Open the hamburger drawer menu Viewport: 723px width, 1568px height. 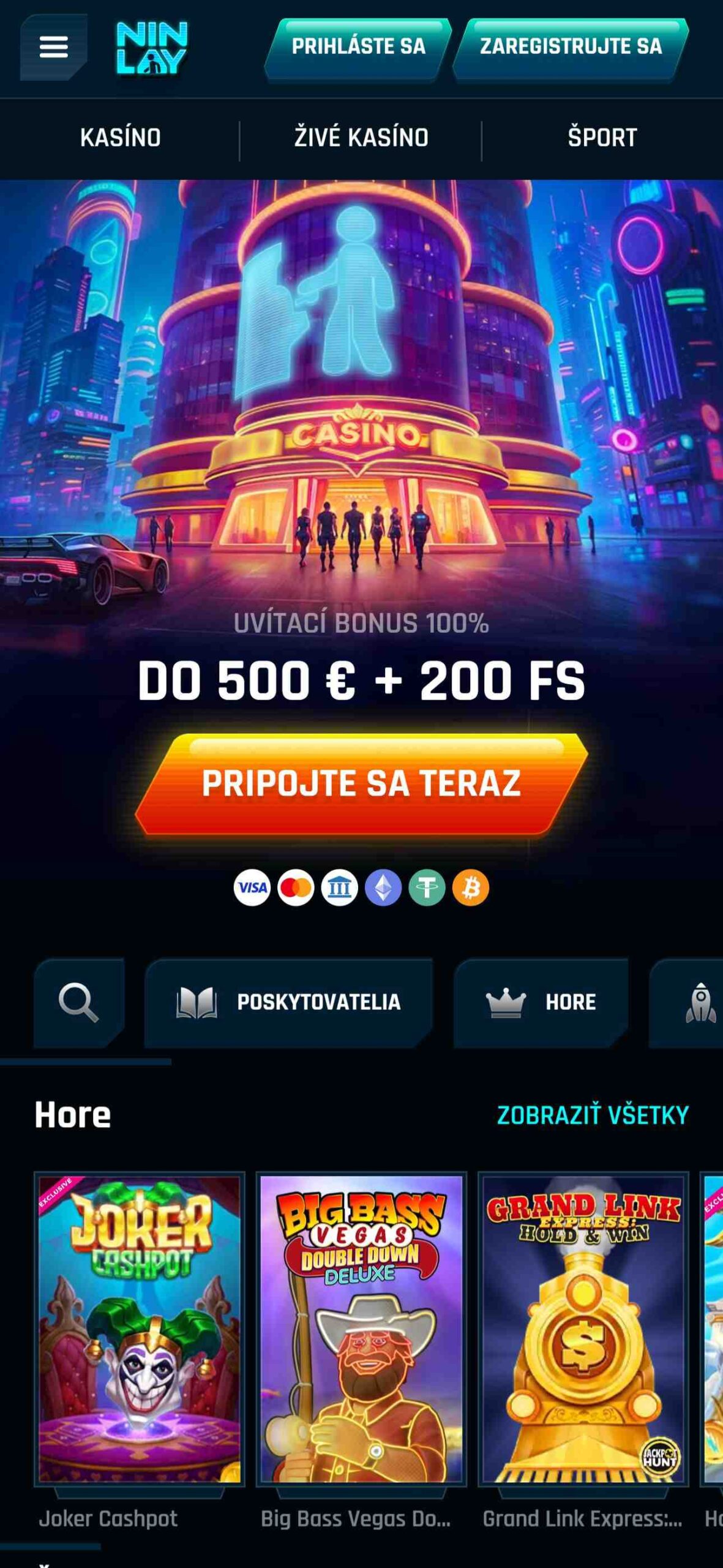(x=53, y=47)
